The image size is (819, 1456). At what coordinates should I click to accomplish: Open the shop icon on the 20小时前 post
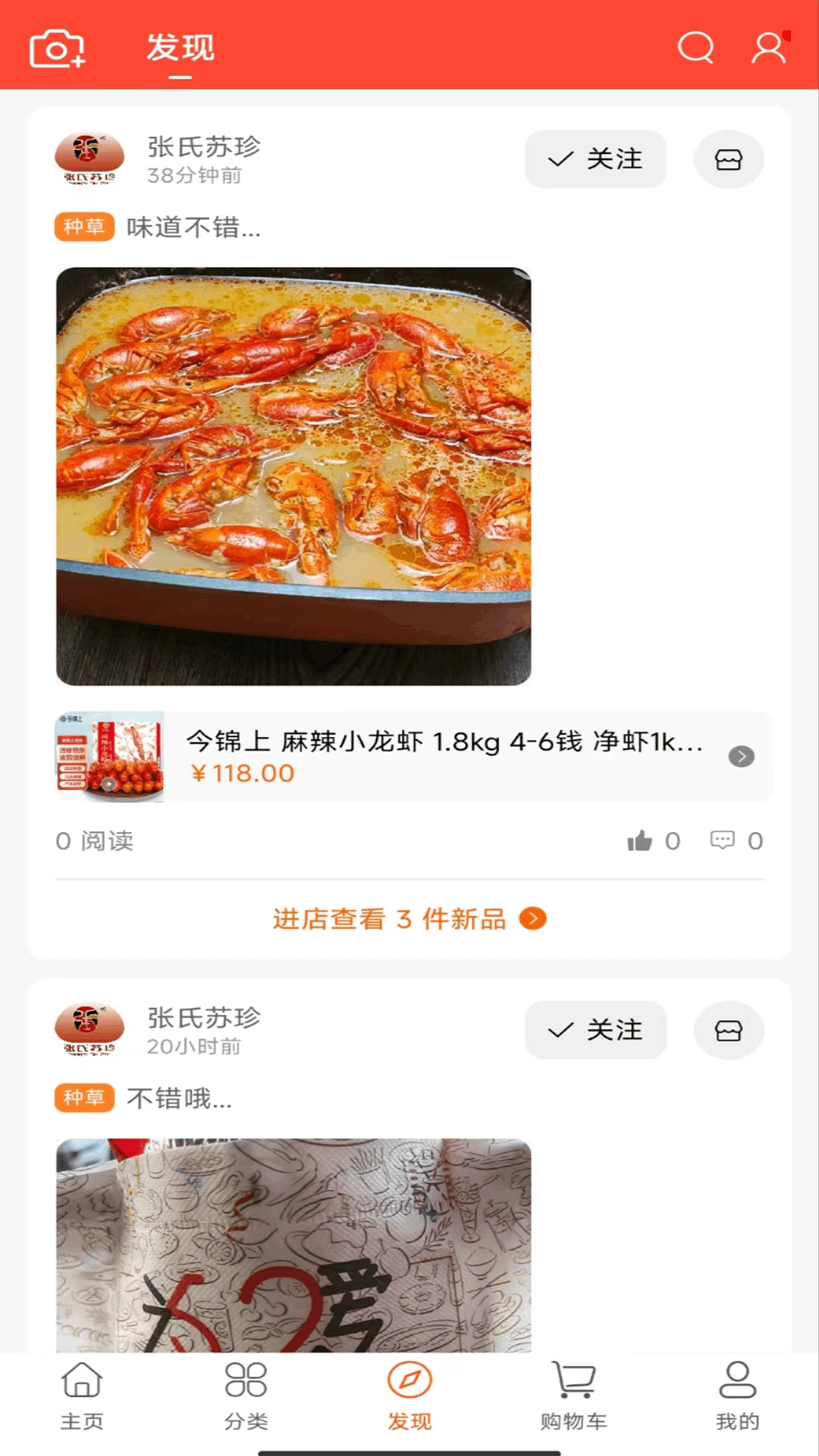[x=728, y=1030]
